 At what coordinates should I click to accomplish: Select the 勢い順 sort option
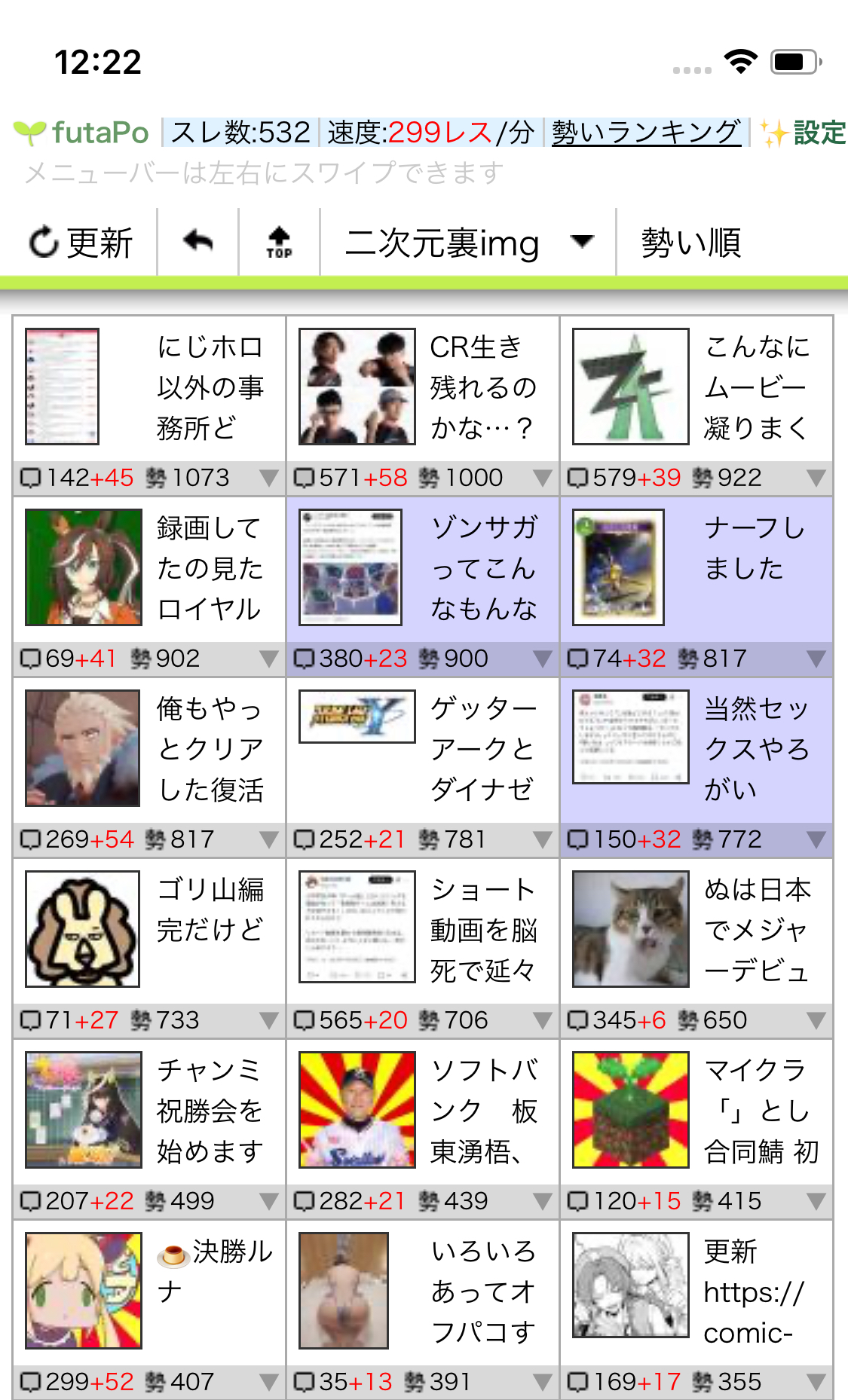[x=691, y=243]
